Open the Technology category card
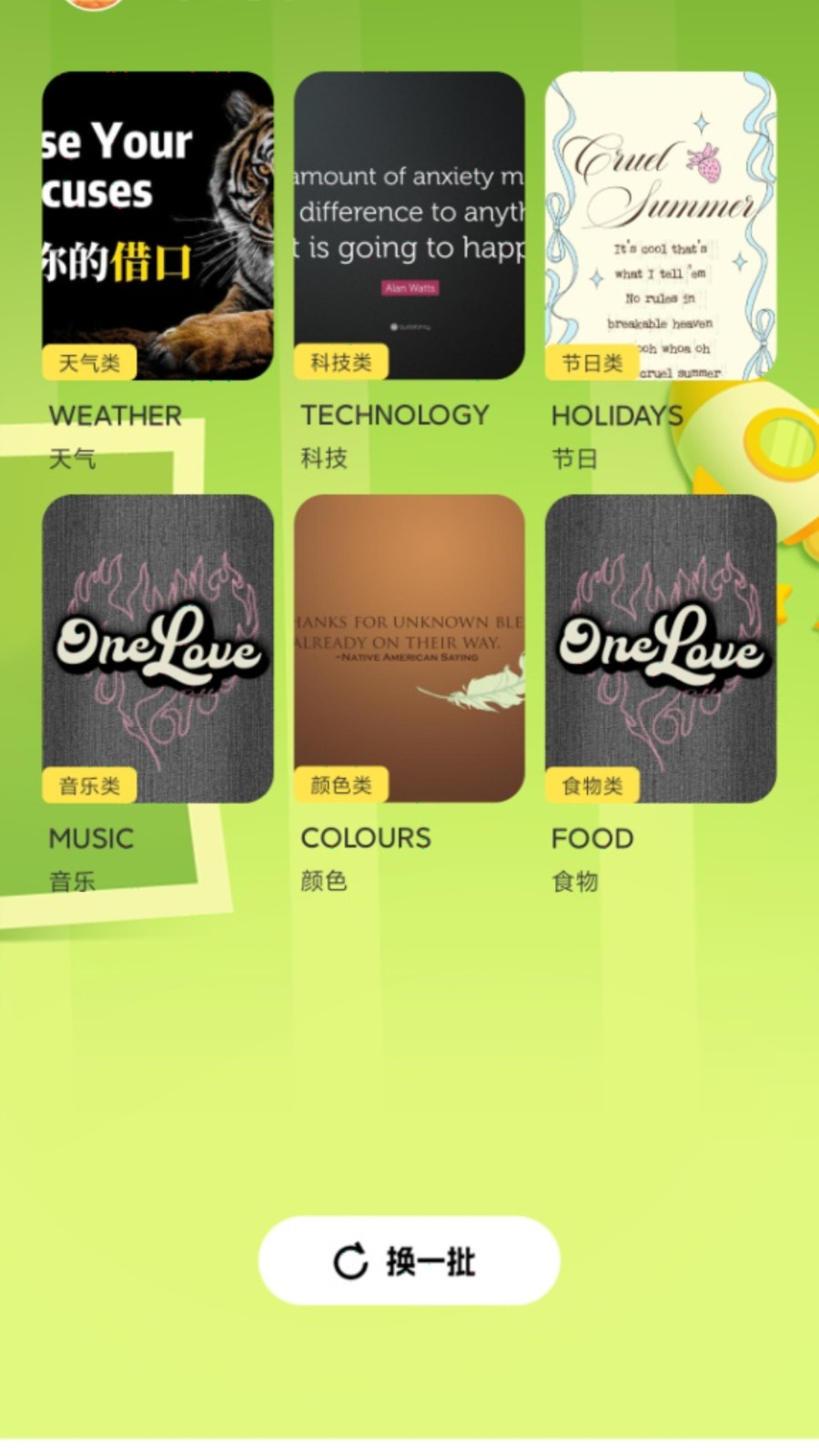819x1456 pixels. tap(409, 226)
